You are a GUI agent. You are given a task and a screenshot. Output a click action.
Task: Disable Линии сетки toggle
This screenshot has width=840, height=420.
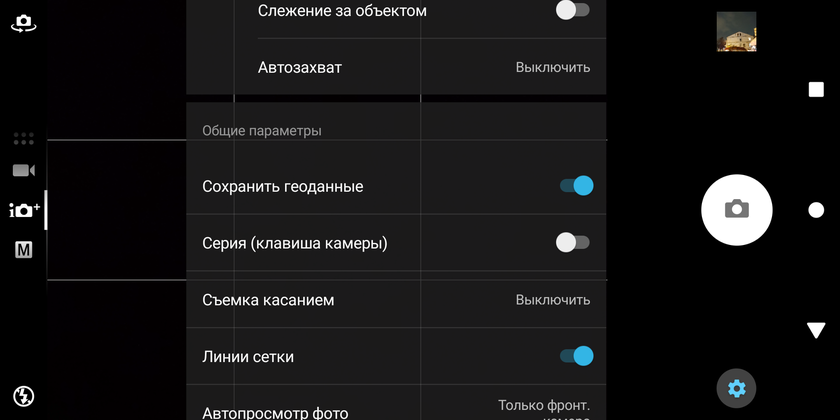coord(576,356)
